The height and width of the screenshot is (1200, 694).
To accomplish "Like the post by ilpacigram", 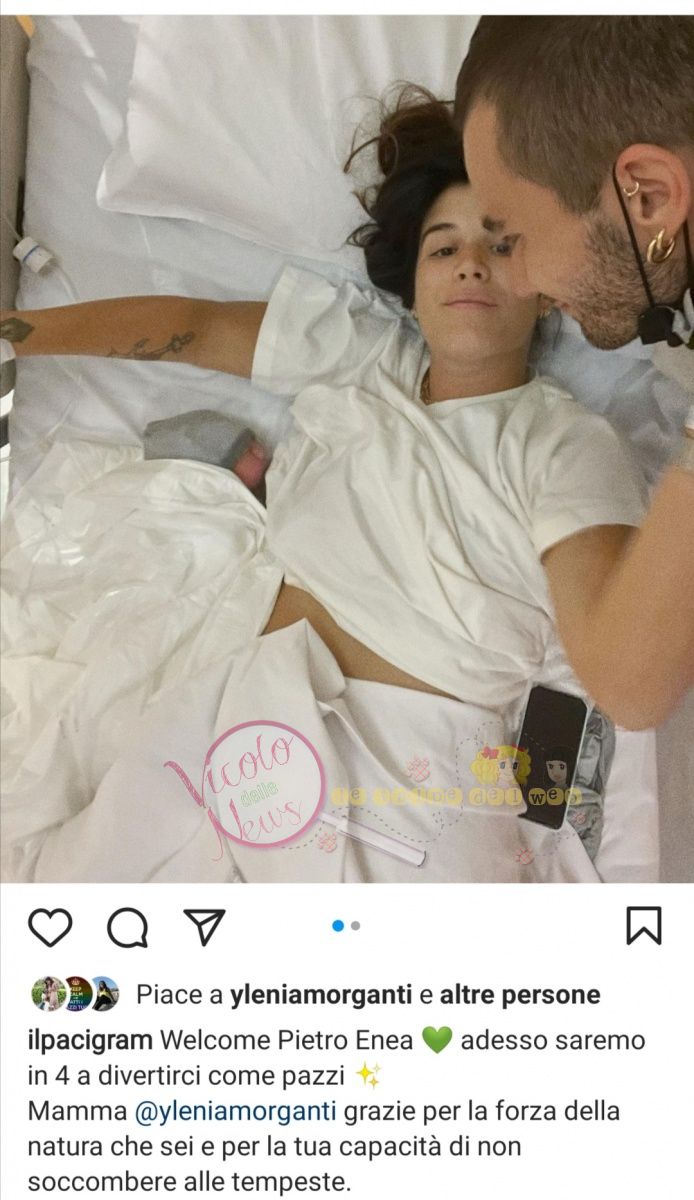I will pyautogui.click(x=49, y=927).
